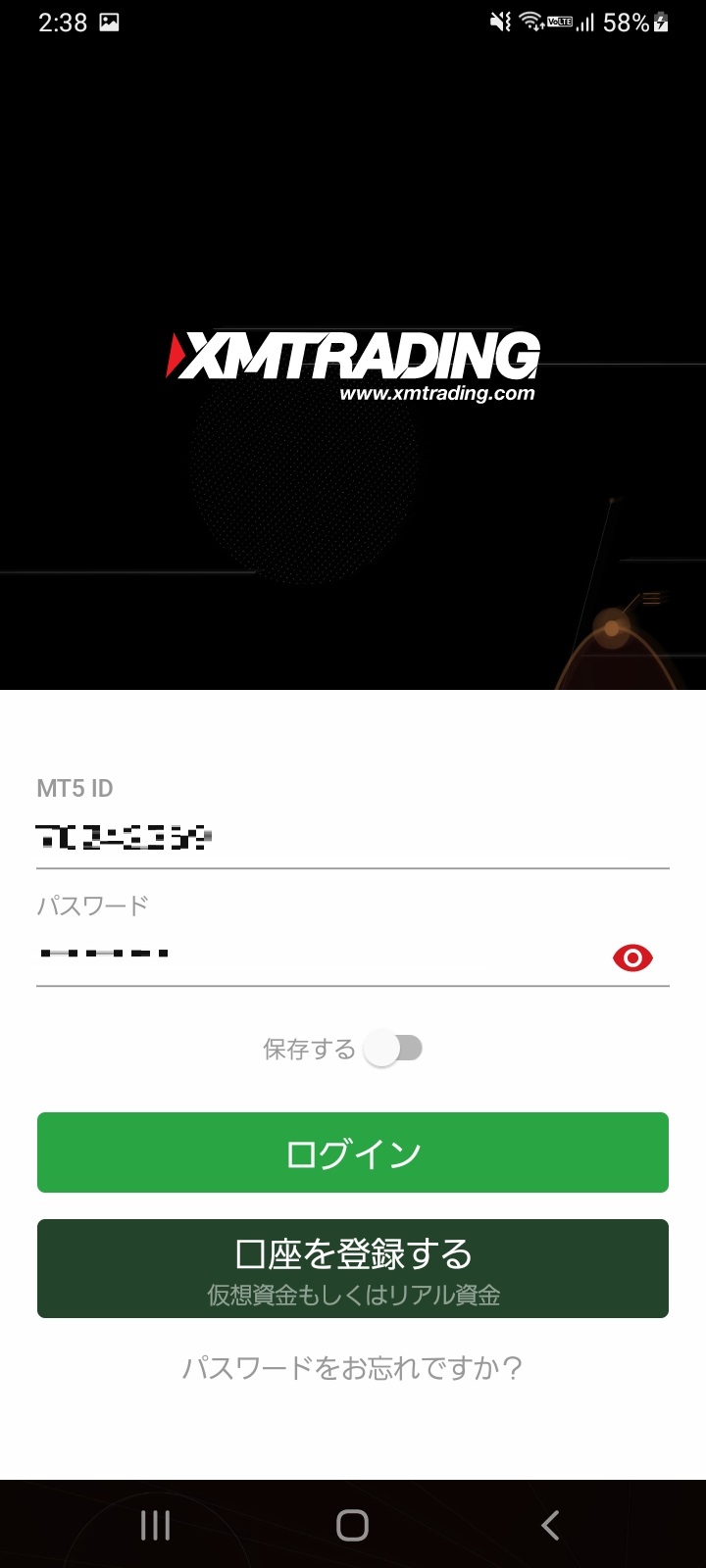
Task: Open パスワードをお忘れですか？ link
Action: (x=353, y=1367)
